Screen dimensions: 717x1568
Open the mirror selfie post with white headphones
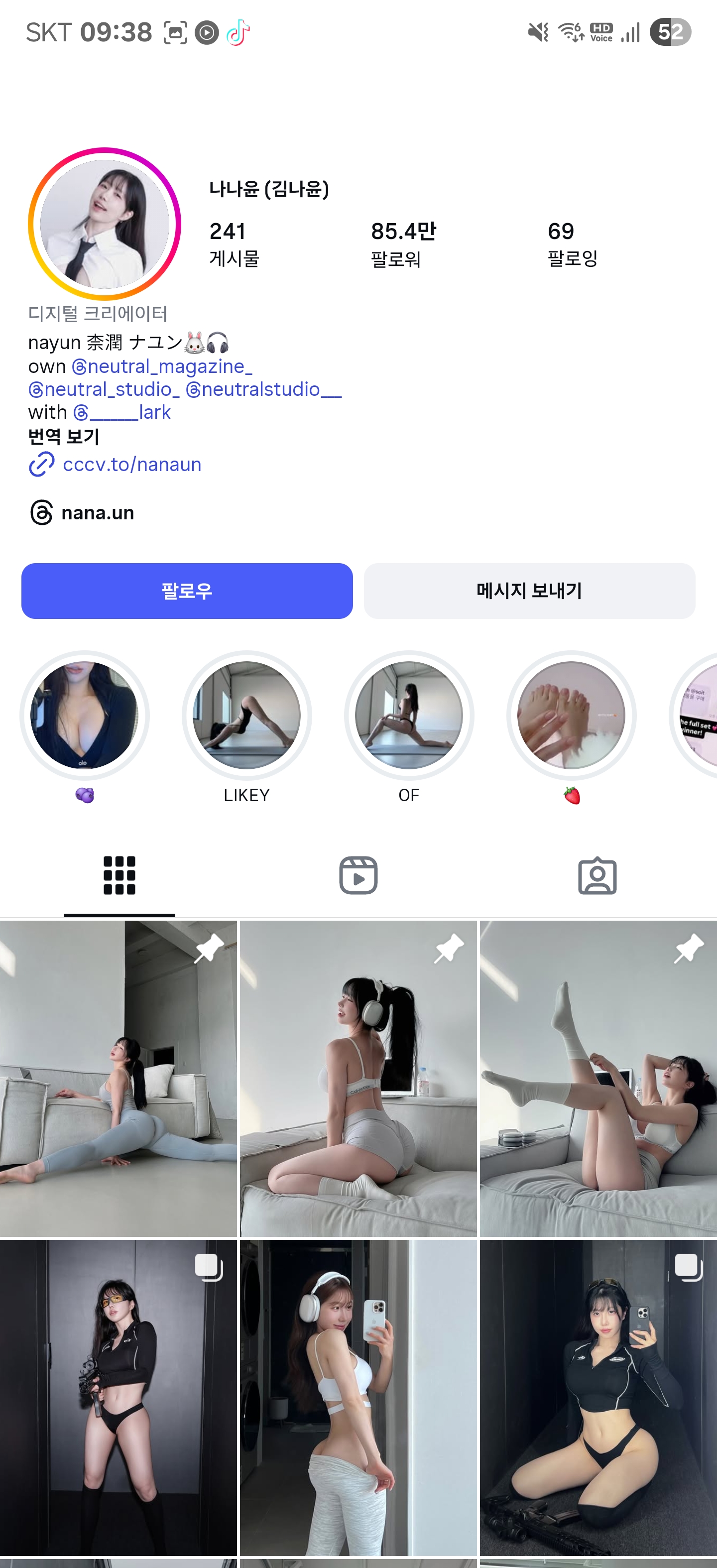358,1397
